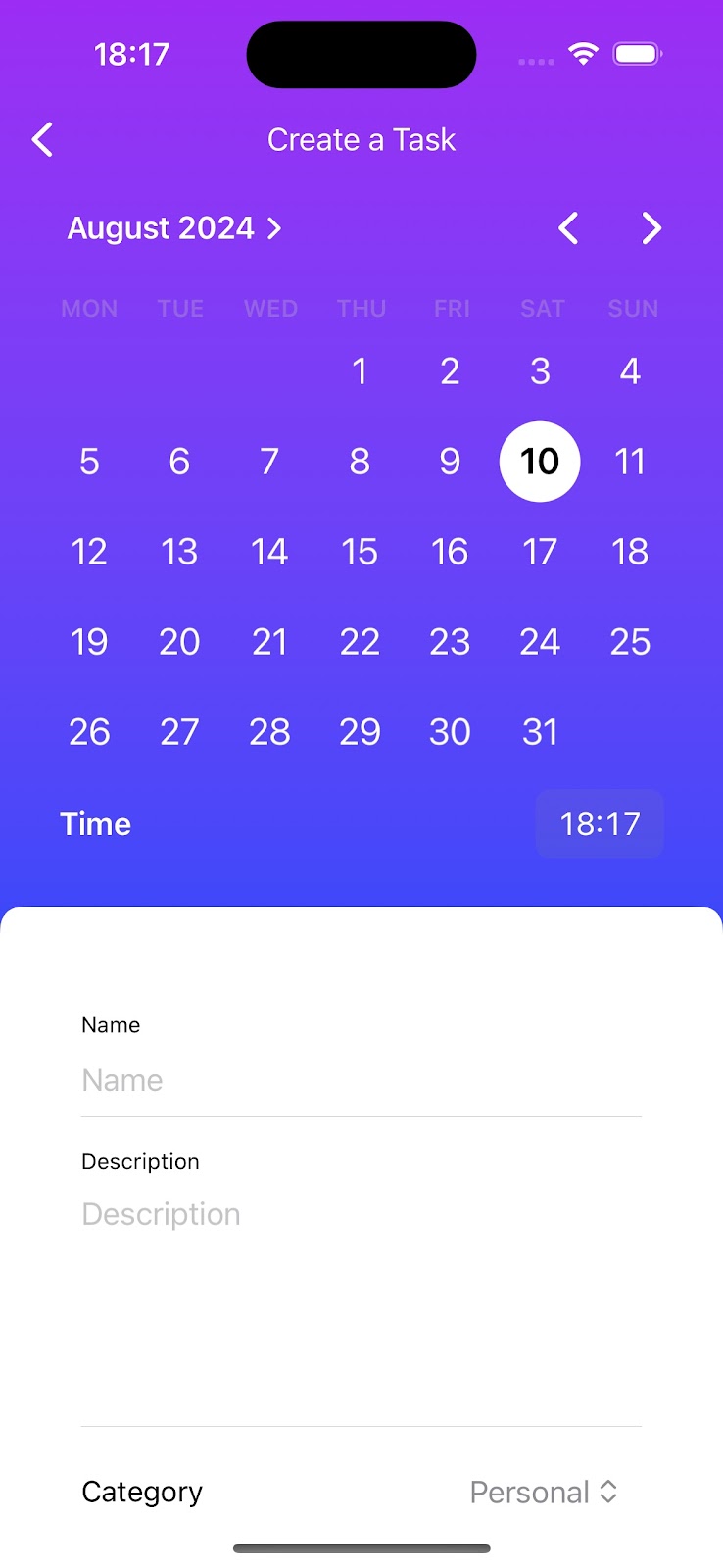
Task: Expand the August 2024 month picker
Action: (x=174, y=228)
